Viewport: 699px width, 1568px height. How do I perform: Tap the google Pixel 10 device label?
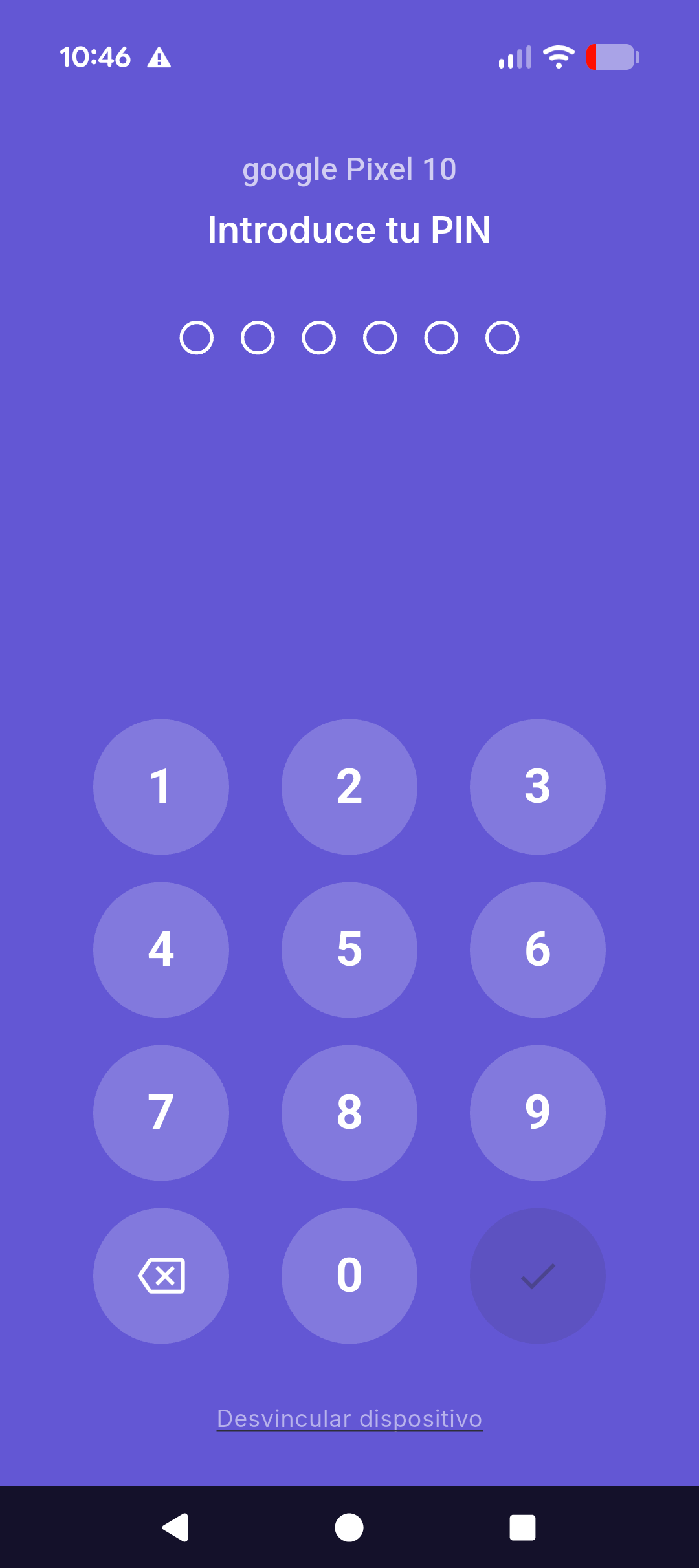coord(349,168)
